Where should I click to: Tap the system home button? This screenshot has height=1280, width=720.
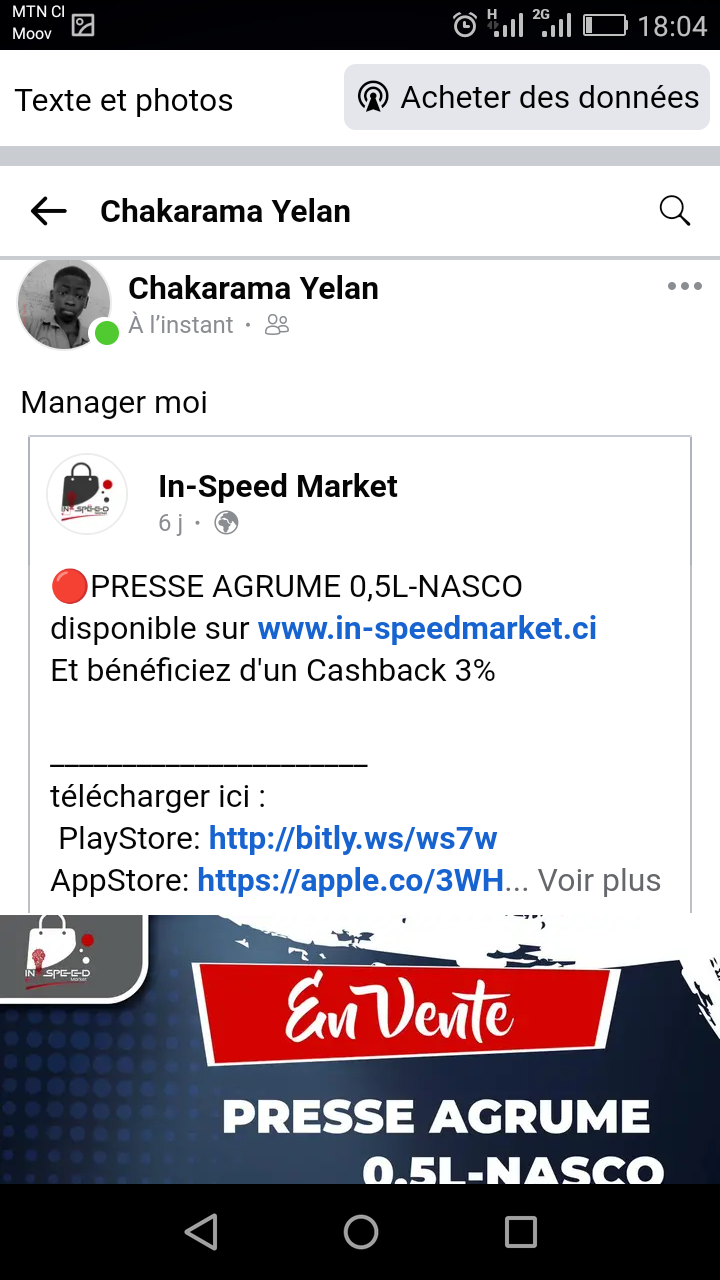tap(361, 1232)
